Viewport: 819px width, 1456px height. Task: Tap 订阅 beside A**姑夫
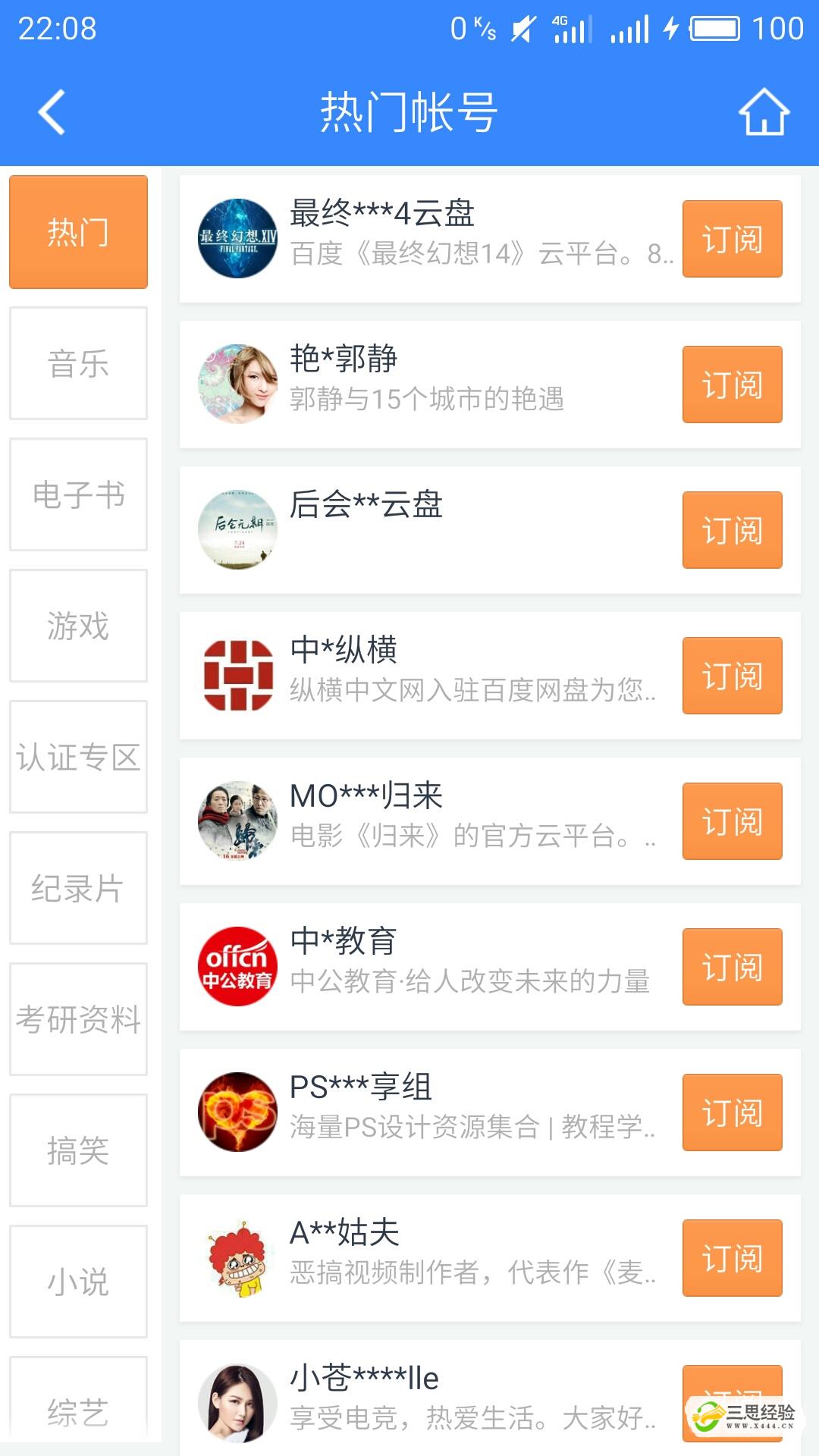(732, 1258)
